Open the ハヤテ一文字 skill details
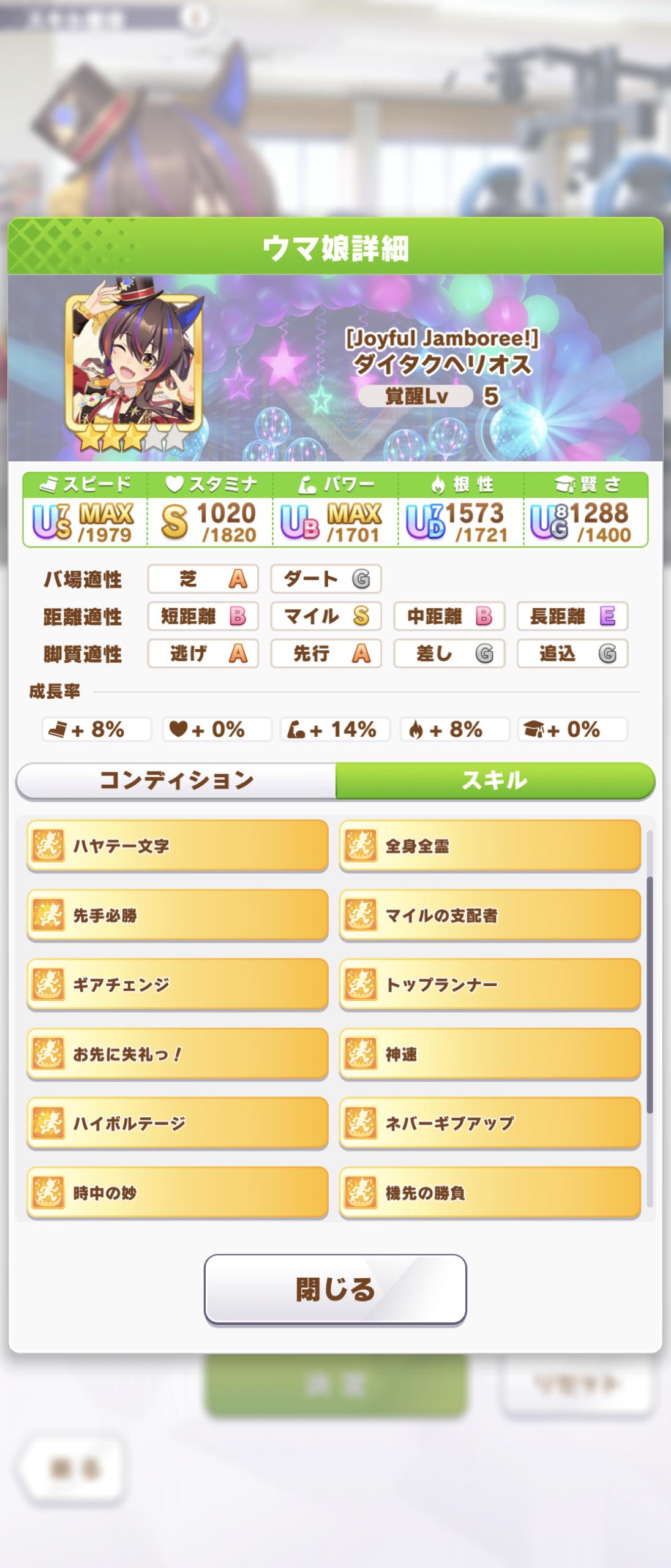This screenshot has height=1568, width=671. click(x=178, y=846)
